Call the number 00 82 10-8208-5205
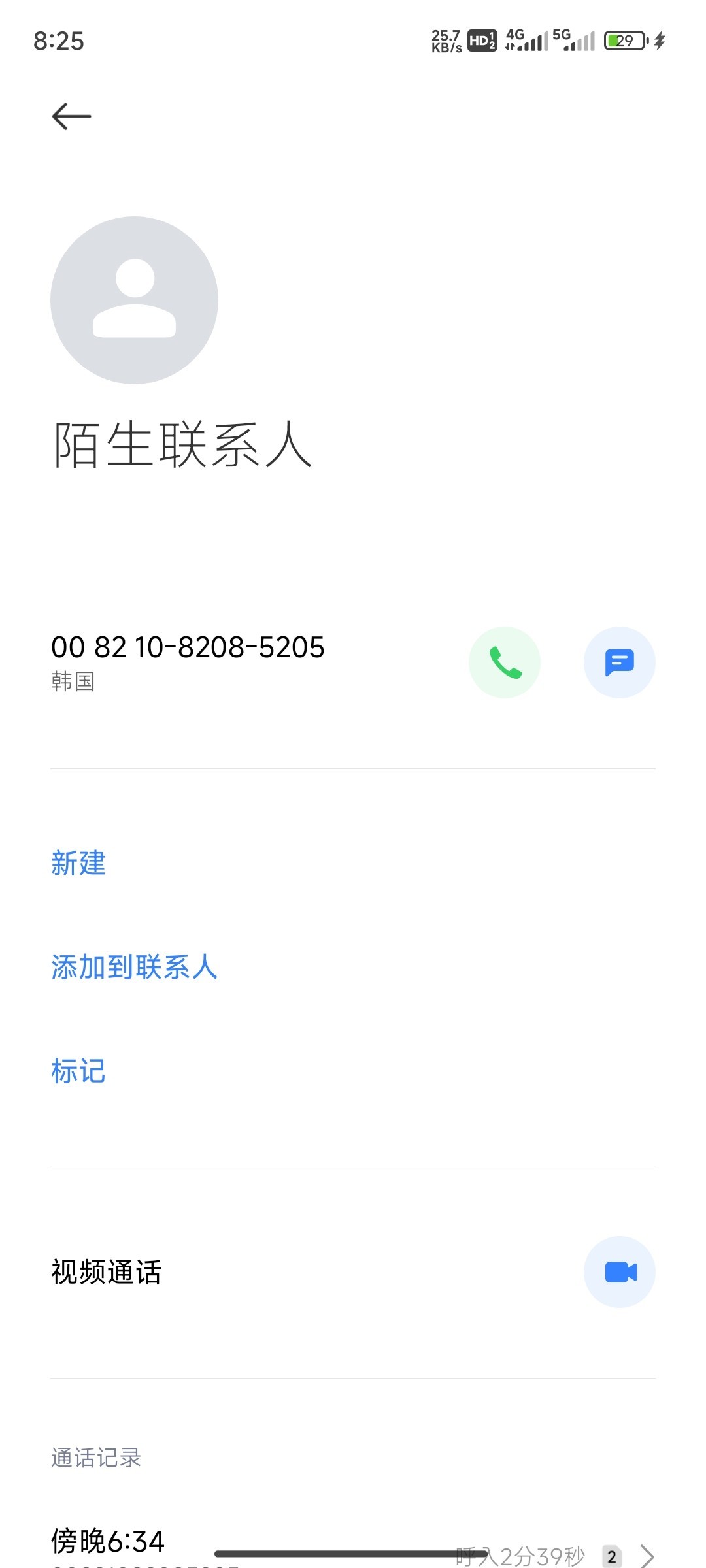 pos(505,662)
